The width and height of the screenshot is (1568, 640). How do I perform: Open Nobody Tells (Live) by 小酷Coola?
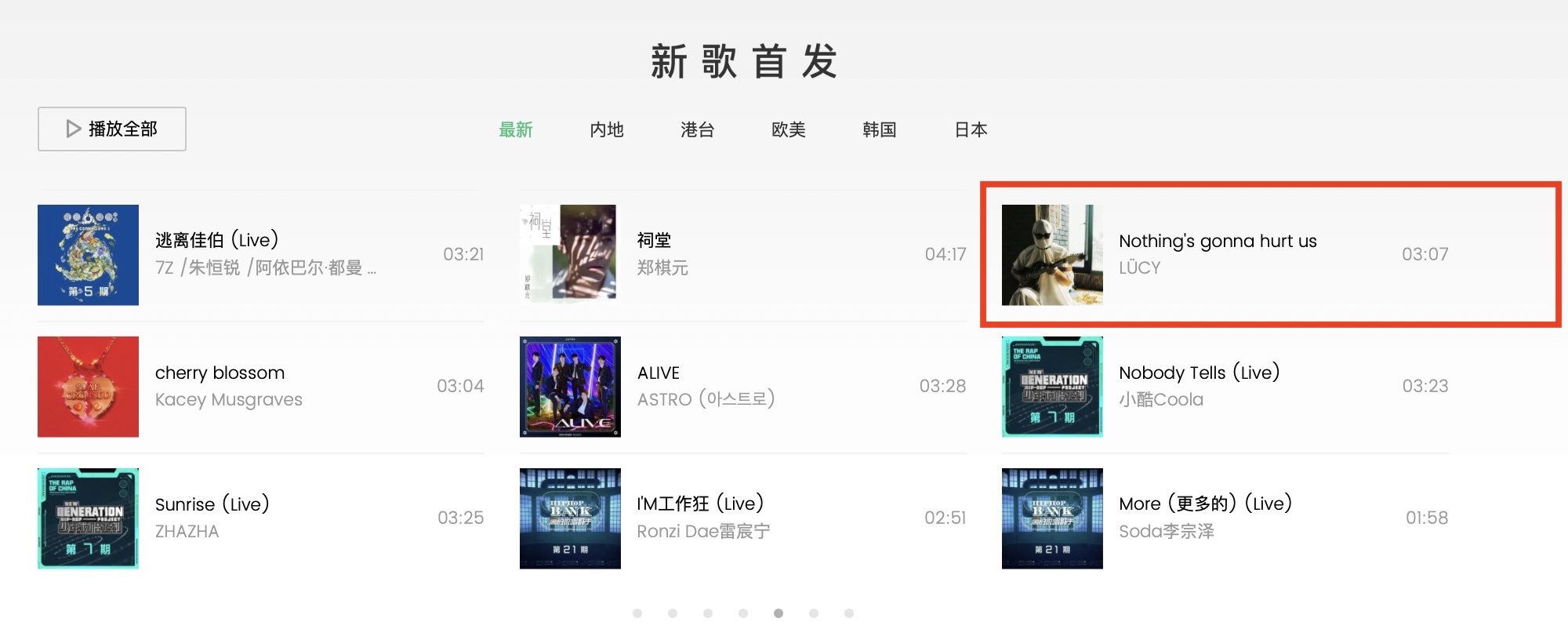(x=1199, y=373)
